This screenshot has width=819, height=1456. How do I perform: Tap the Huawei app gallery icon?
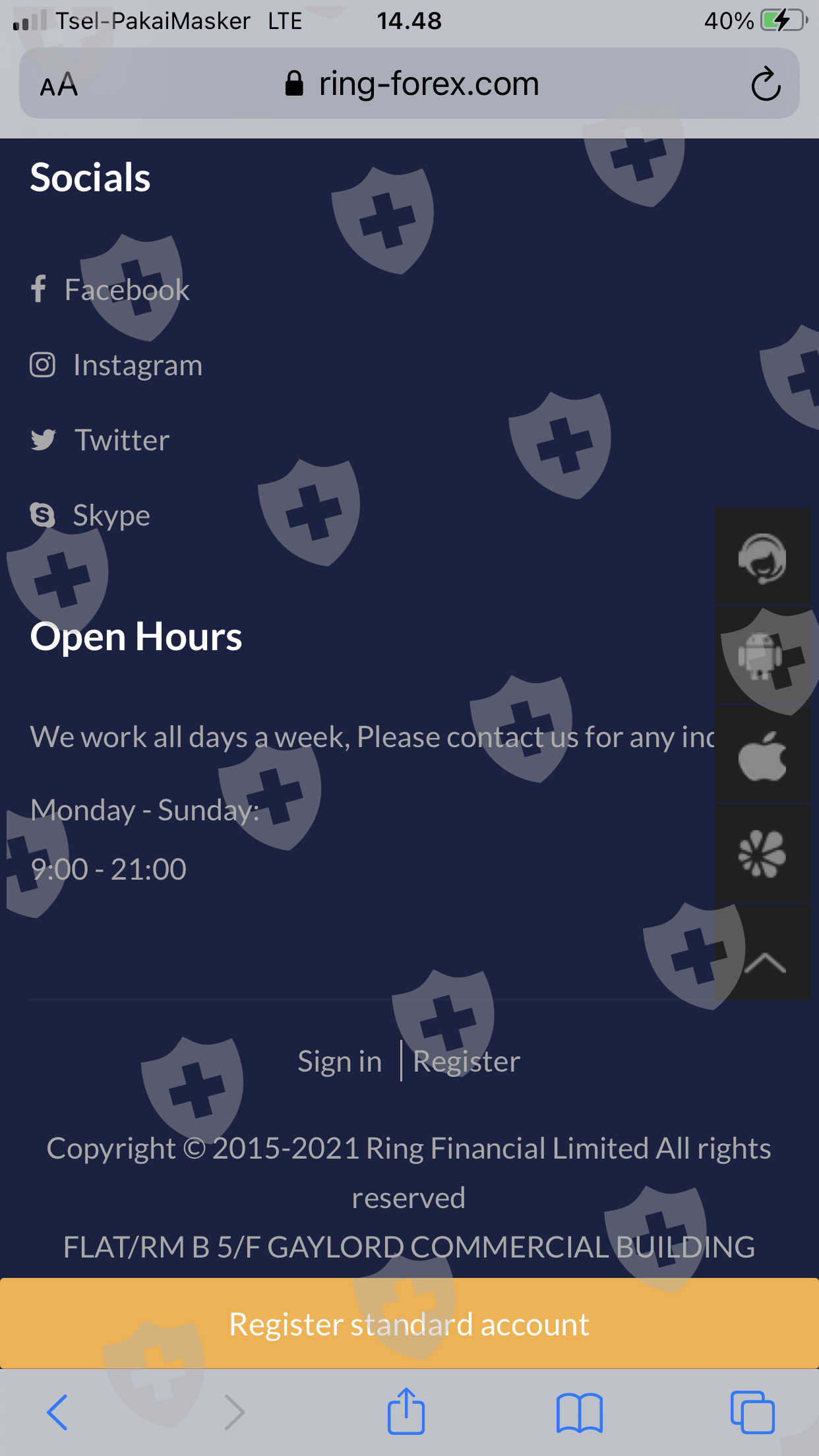[763, 853]
